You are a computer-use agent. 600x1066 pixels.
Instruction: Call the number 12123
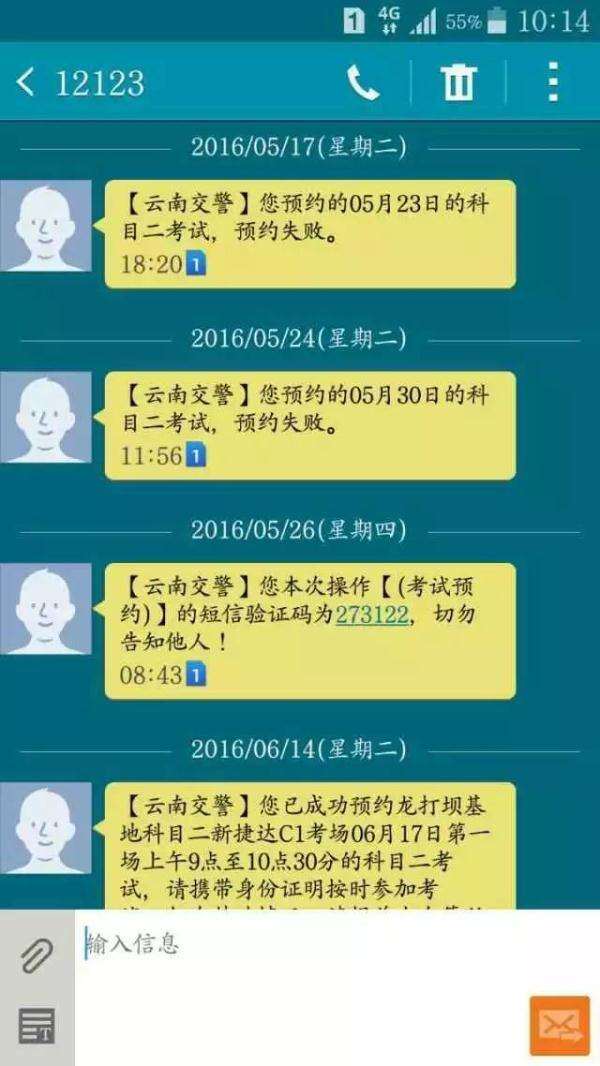click(363, 82)
